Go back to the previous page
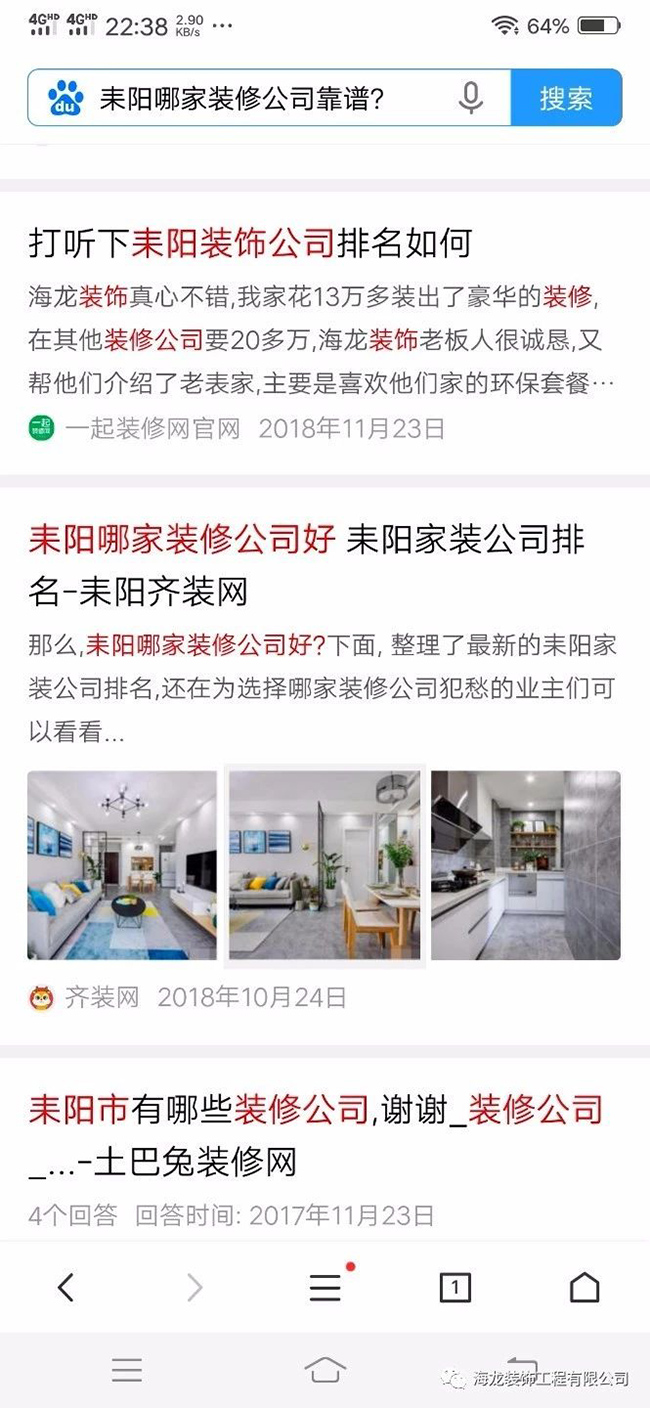The image size is (650, 1408). pos(66,1288)
